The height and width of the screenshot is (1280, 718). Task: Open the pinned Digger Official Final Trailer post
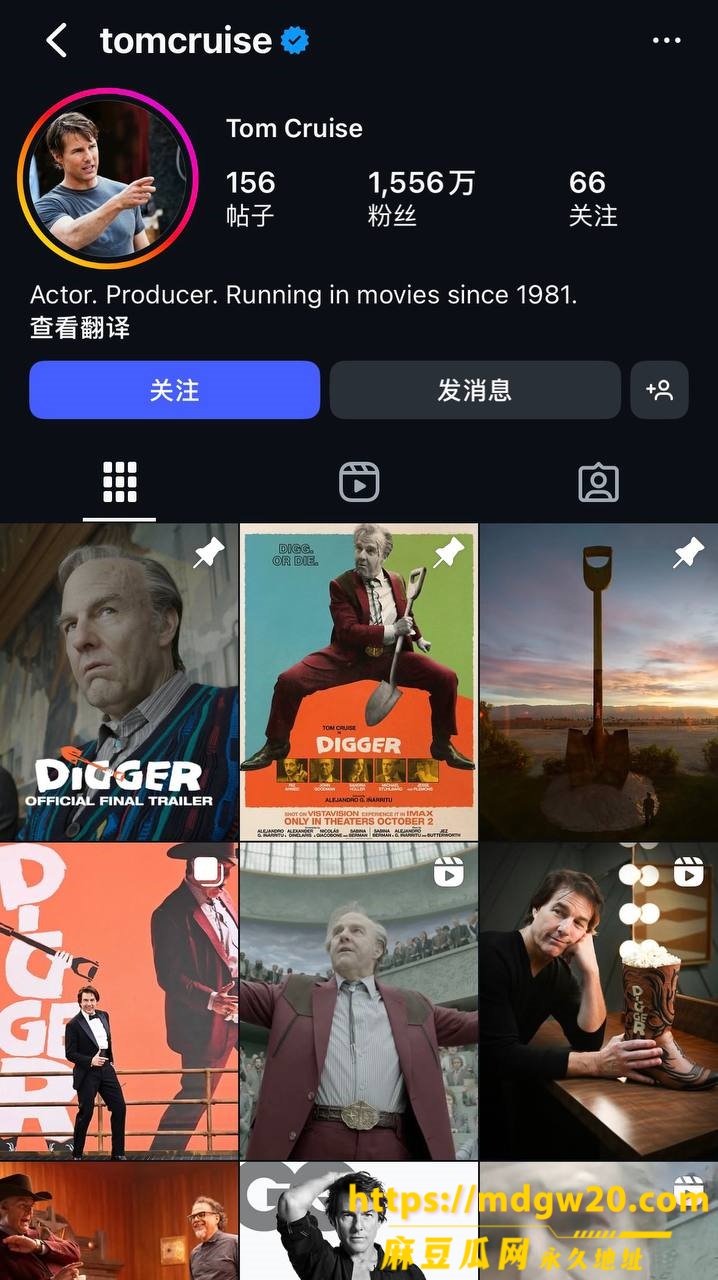(x=119, y=682)
